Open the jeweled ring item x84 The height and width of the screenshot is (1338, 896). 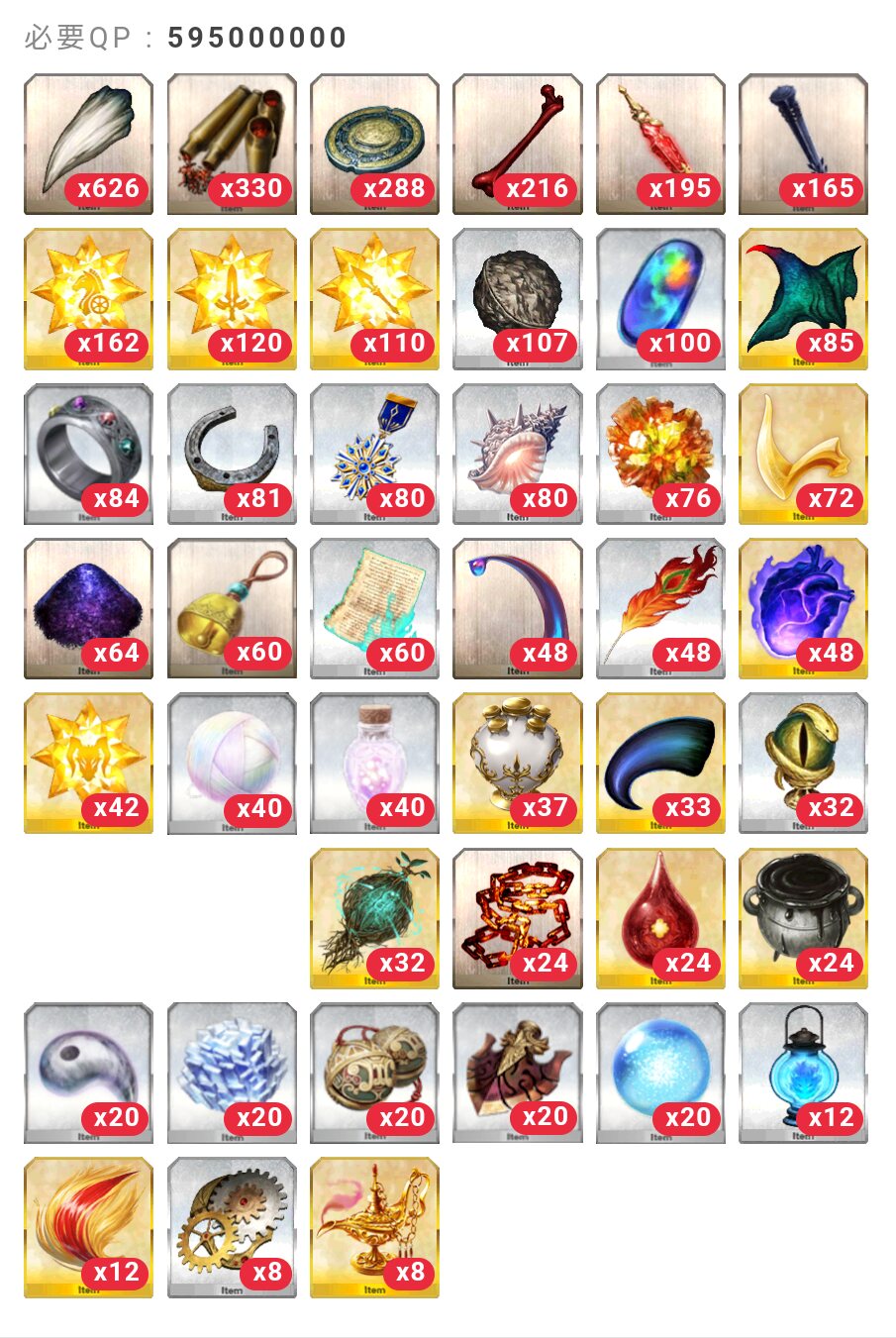[88, 454]
